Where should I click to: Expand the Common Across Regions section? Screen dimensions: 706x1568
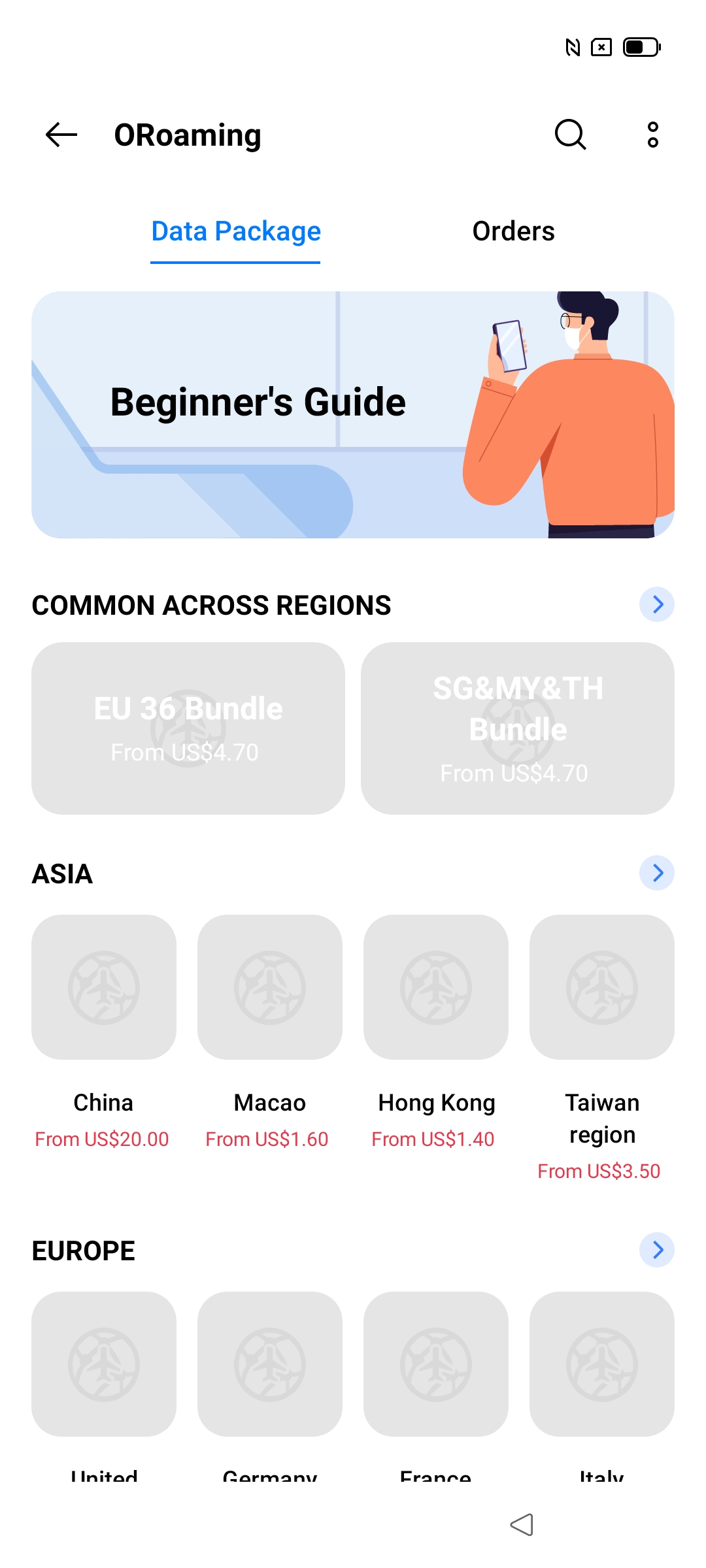[x=656, y=604]
